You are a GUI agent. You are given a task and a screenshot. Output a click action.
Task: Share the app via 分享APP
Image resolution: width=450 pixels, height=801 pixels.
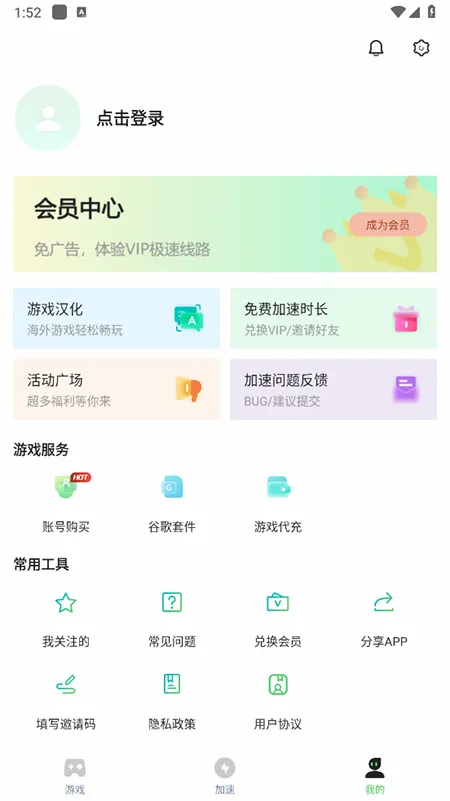coord(384,619)
